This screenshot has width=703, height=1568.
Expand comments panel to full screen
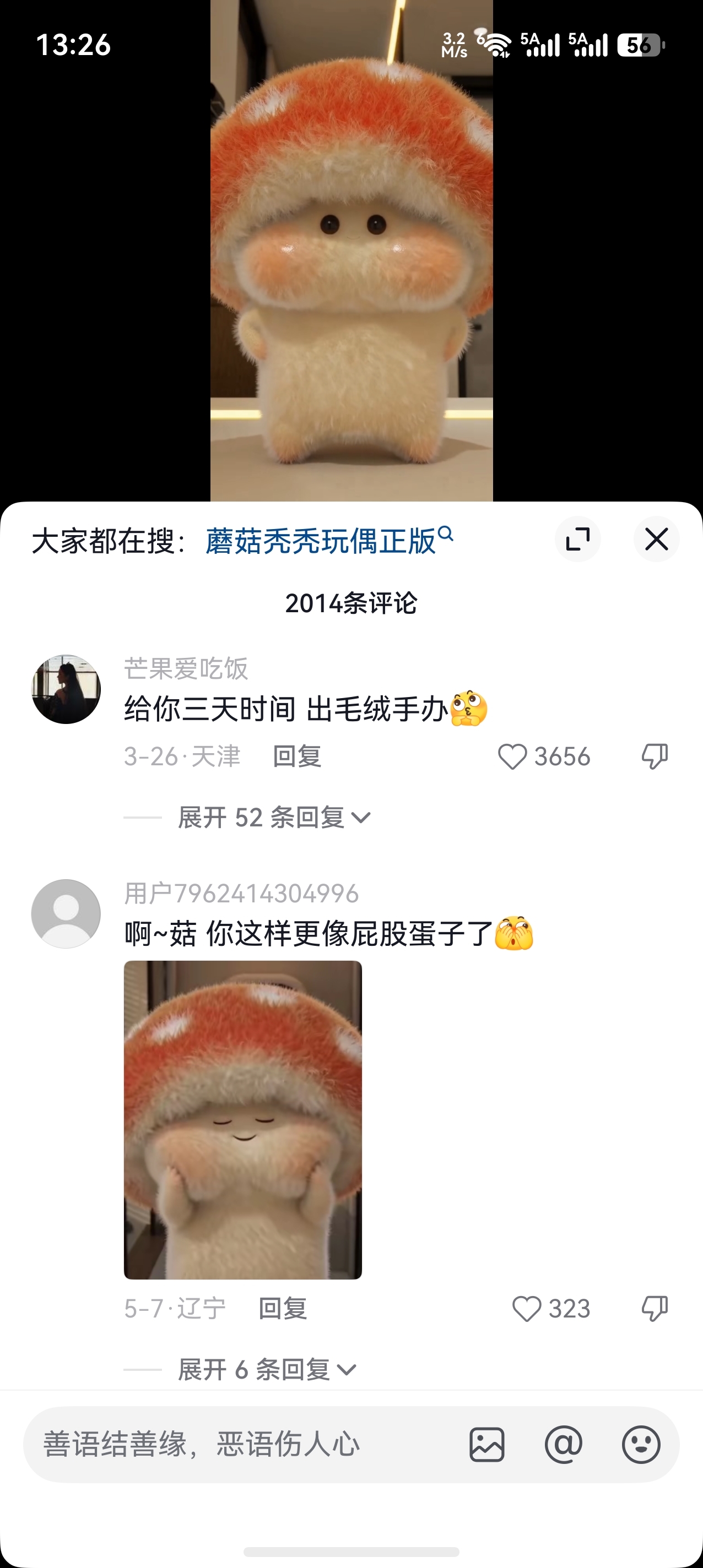click(x=577, y=540)
